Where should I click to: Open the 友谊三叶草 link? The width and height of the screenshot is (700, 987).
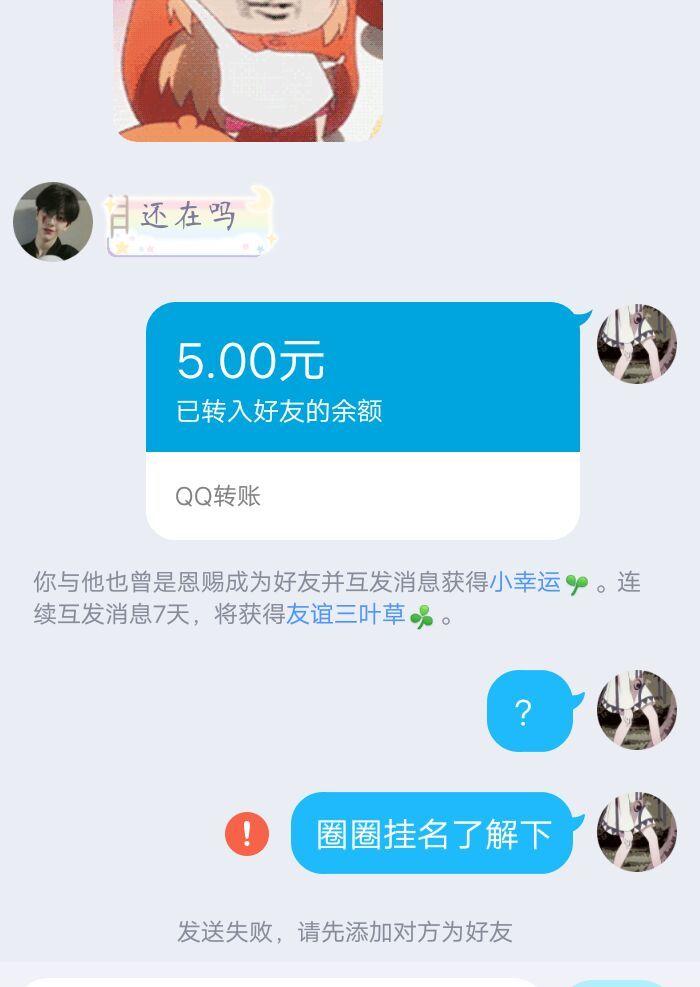346,615
